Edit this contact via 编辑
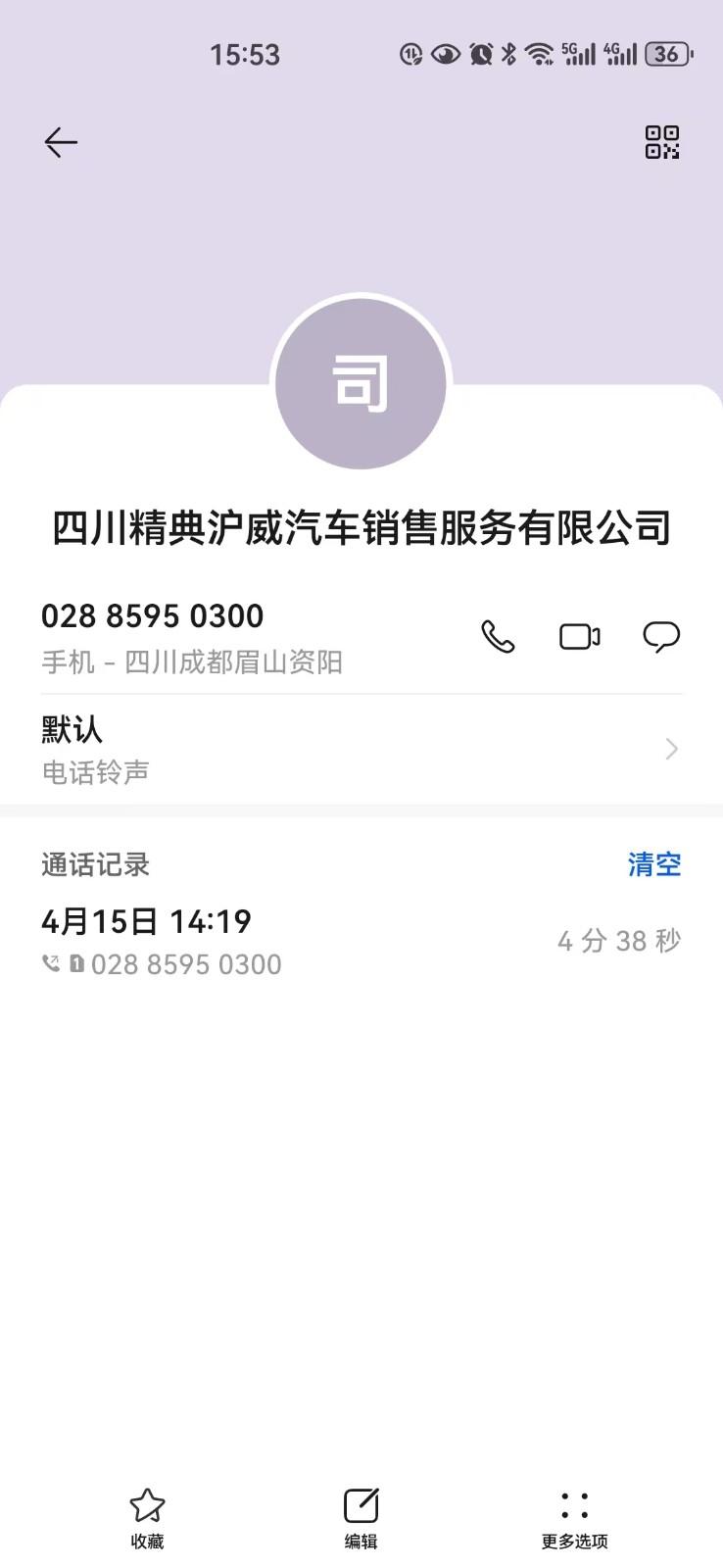The height and width of the screenshot is (1568, 723). [x=361, y=1517]
